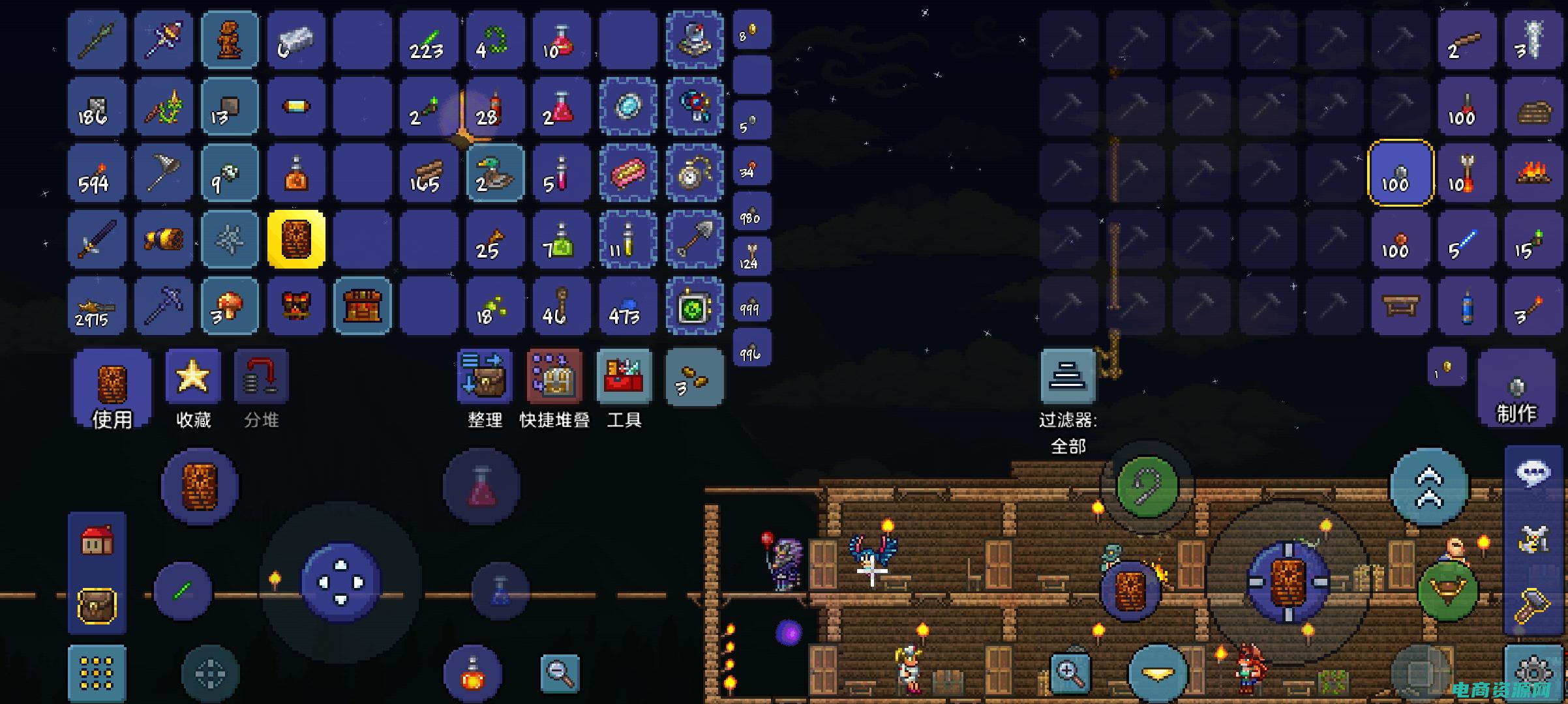
Task: Tap the 使用 (Use) button
Action: pyautogui.click(x=112, y=389)
